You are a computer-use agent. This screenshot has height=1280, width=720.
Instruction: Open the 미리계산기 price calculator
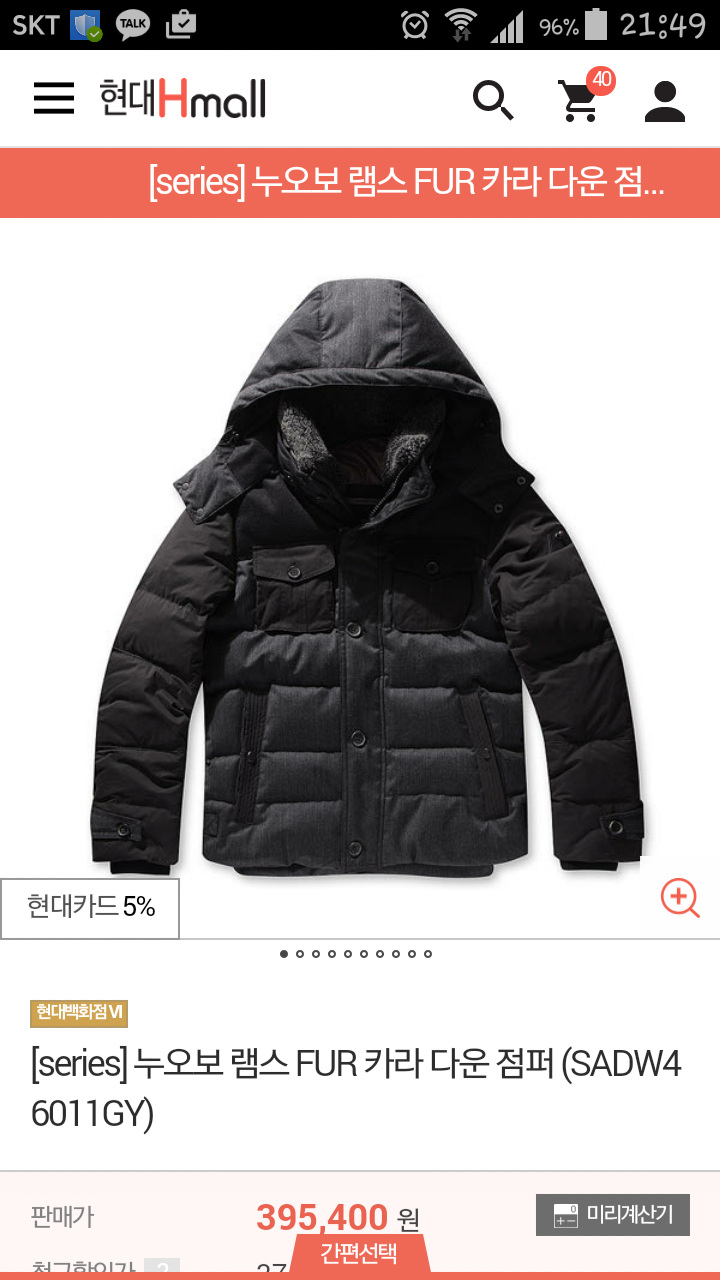[613, 1215]
